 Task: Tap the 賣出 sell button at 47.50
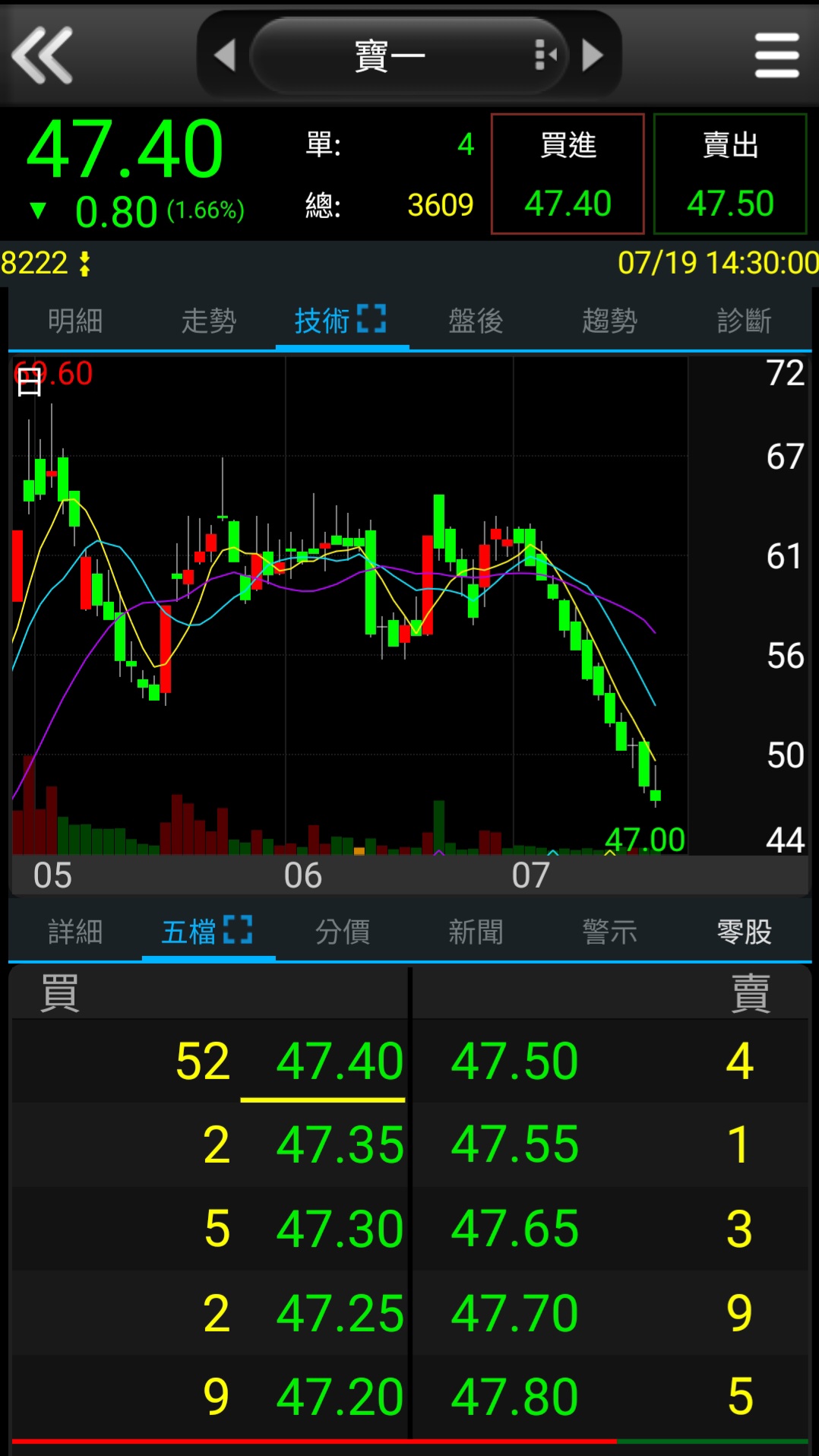tap(729, 174)
